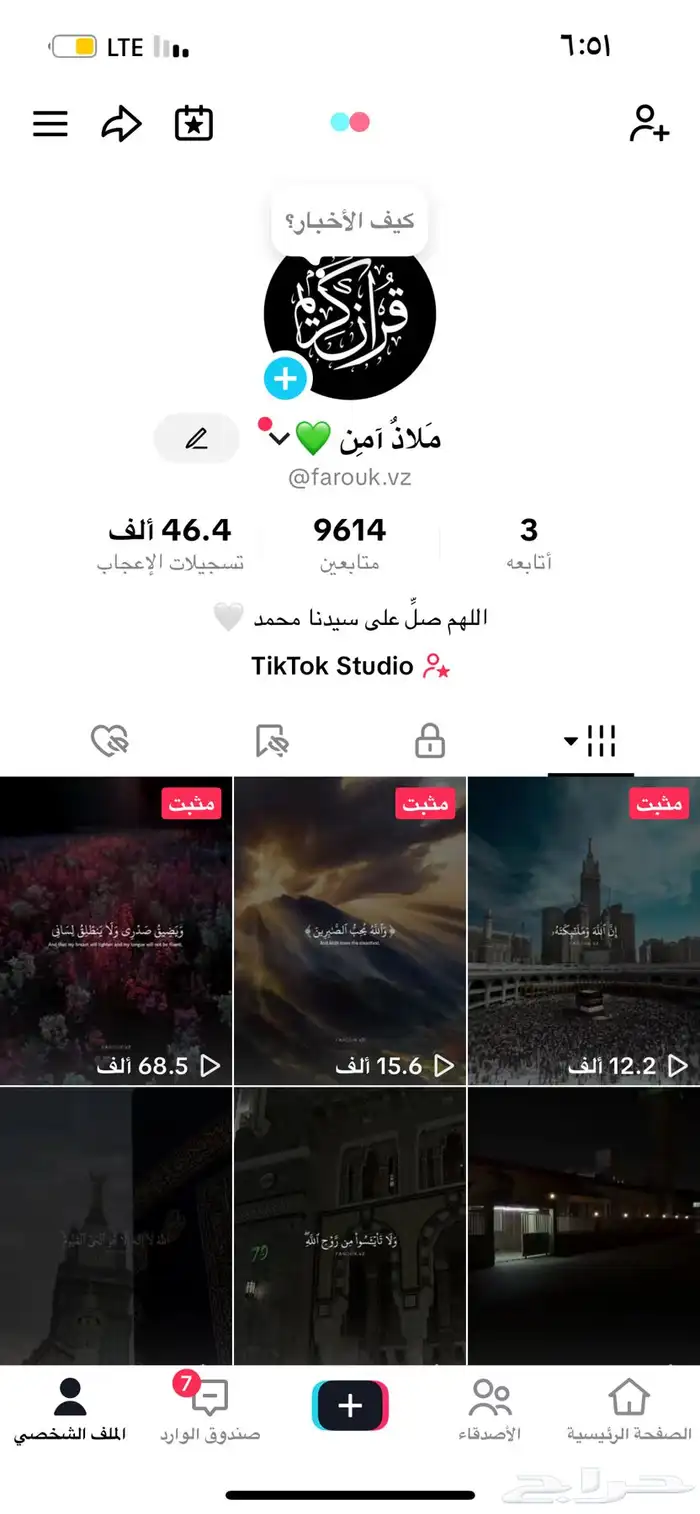Open the hamburger menu
700x1514 pixels.
pos(50,124)
